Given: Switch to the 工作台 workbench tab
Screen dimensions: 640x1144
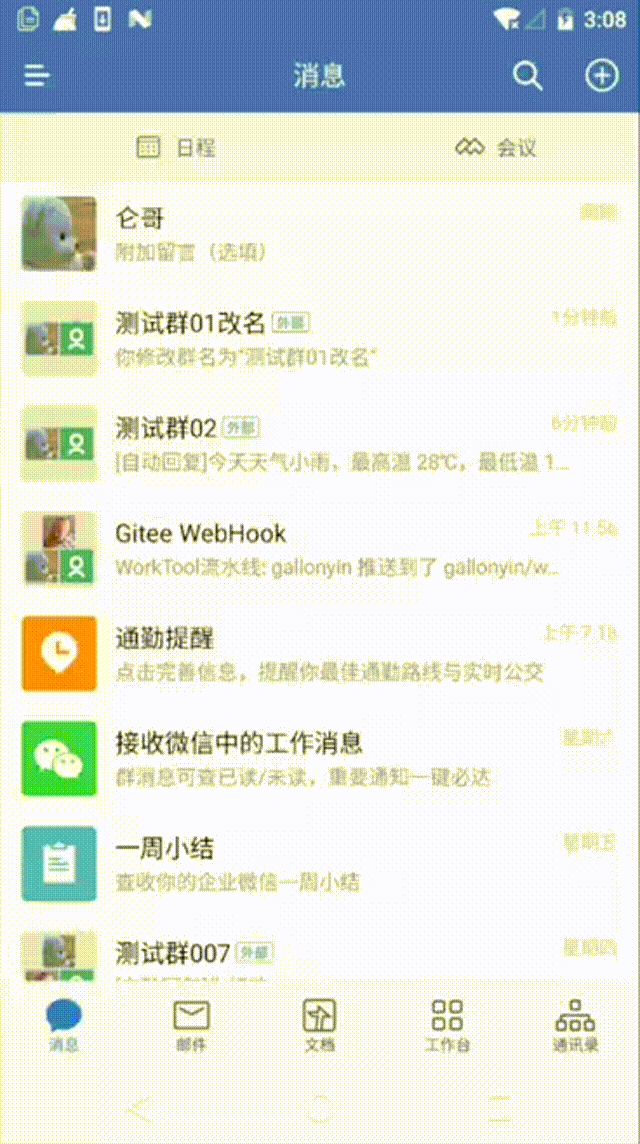Looking at the screenshot, I should click(x=447, y=1025).
